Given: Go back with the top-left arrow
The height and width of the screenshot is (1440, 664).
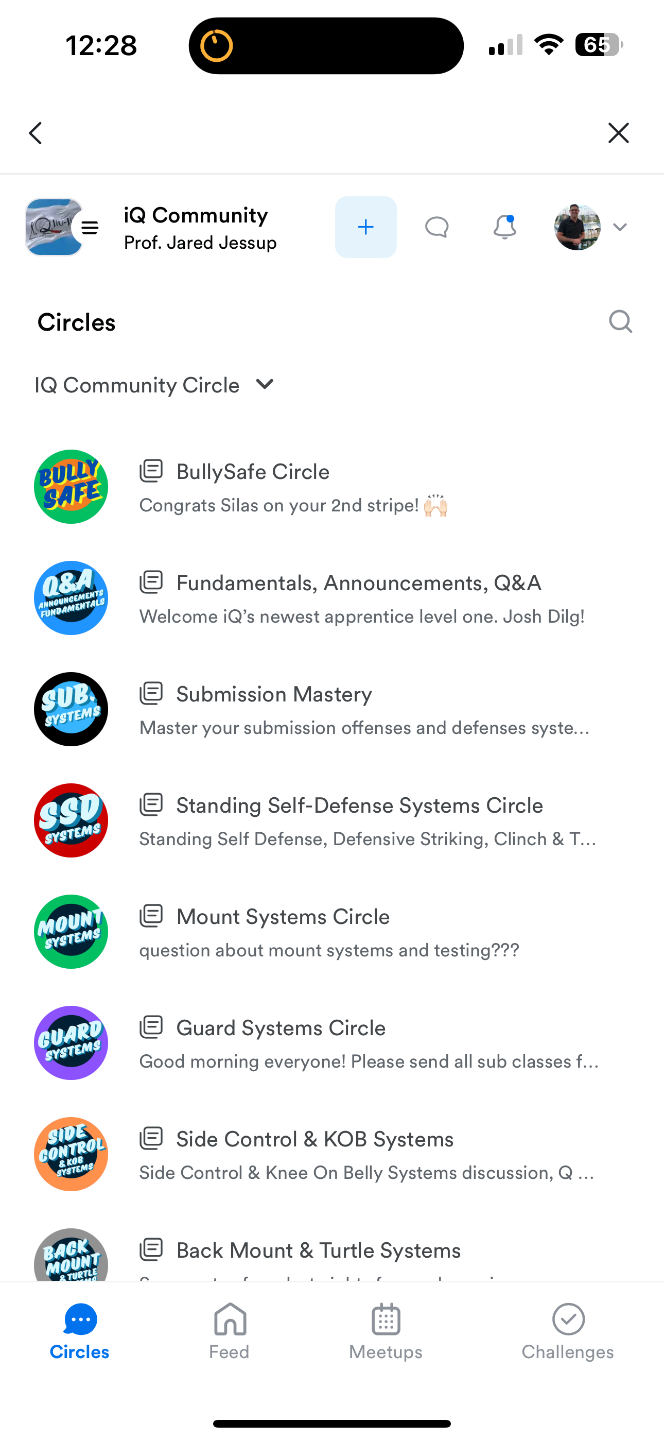Looking at the screenshot, I should (x=36, y=133).
